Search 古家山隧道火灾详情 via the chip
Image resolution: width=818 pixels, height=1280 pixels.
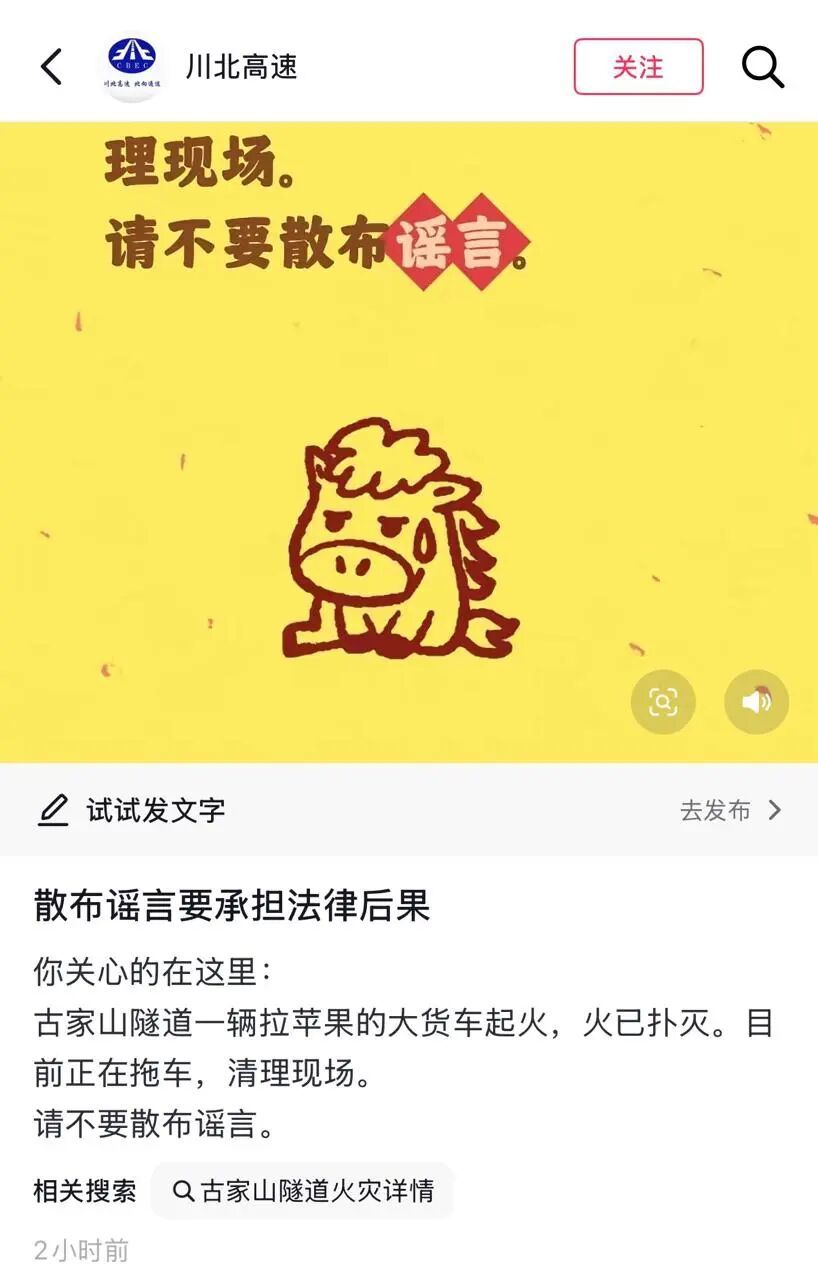pos(300,1191)
